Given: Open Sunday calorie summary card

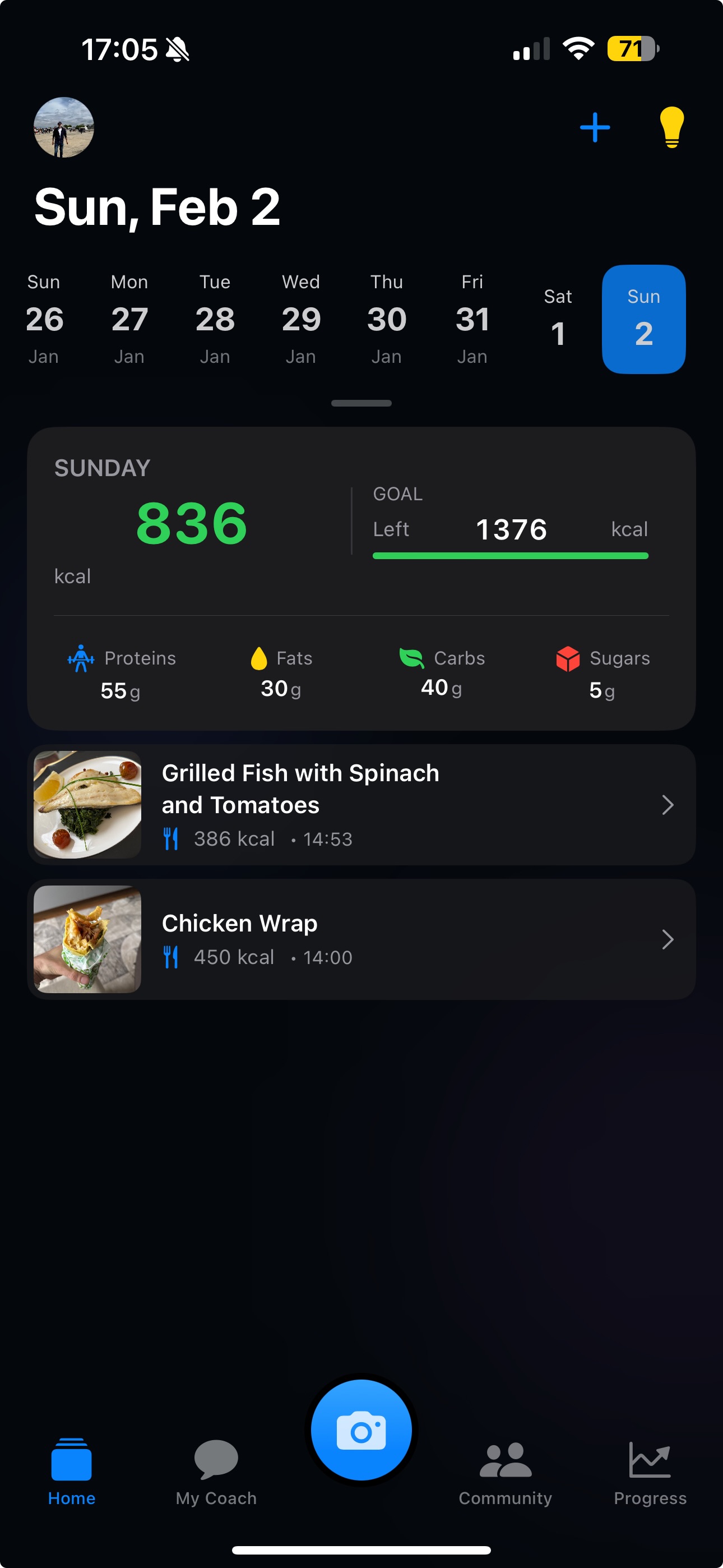Looking at the screenshot, I should tap(361, 578).
